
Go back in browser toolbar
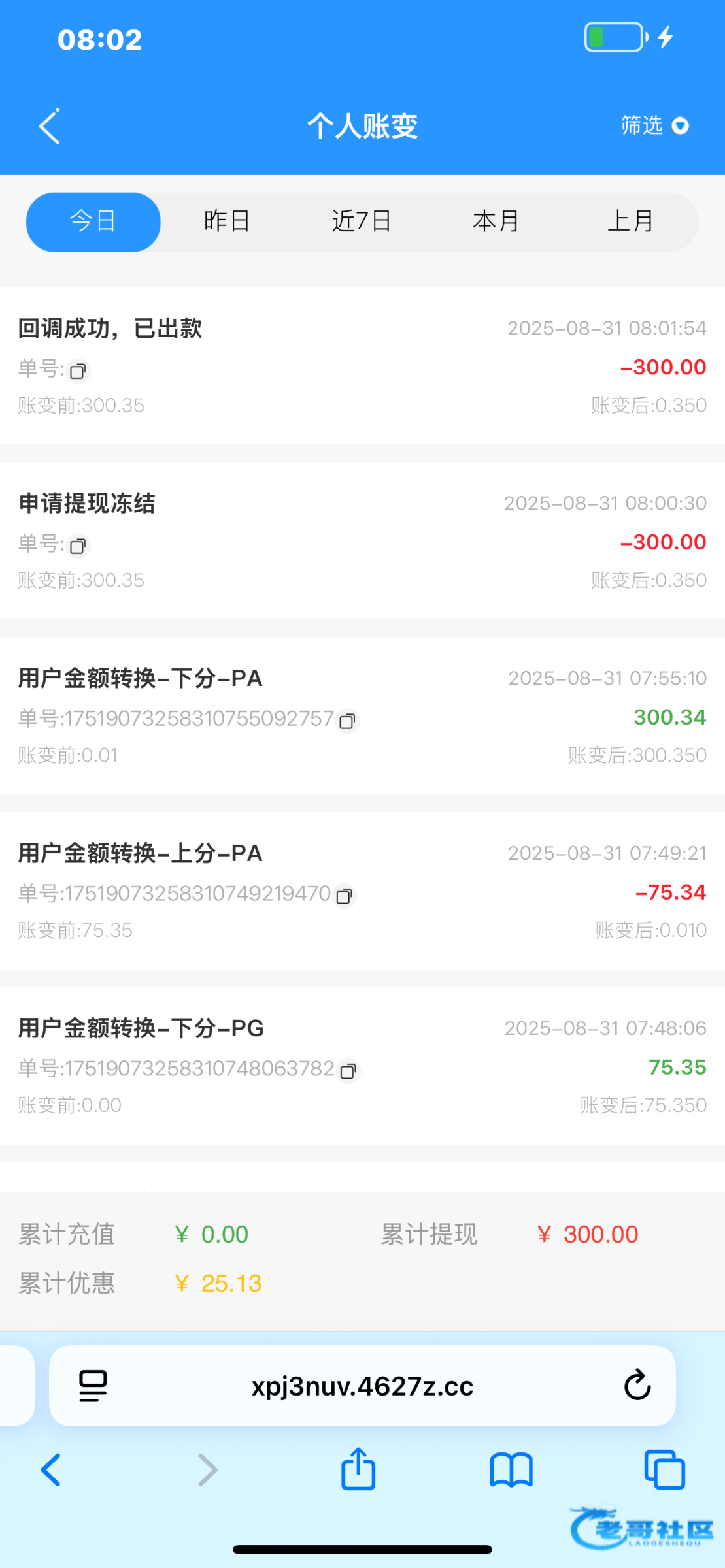click(51, 1470)
